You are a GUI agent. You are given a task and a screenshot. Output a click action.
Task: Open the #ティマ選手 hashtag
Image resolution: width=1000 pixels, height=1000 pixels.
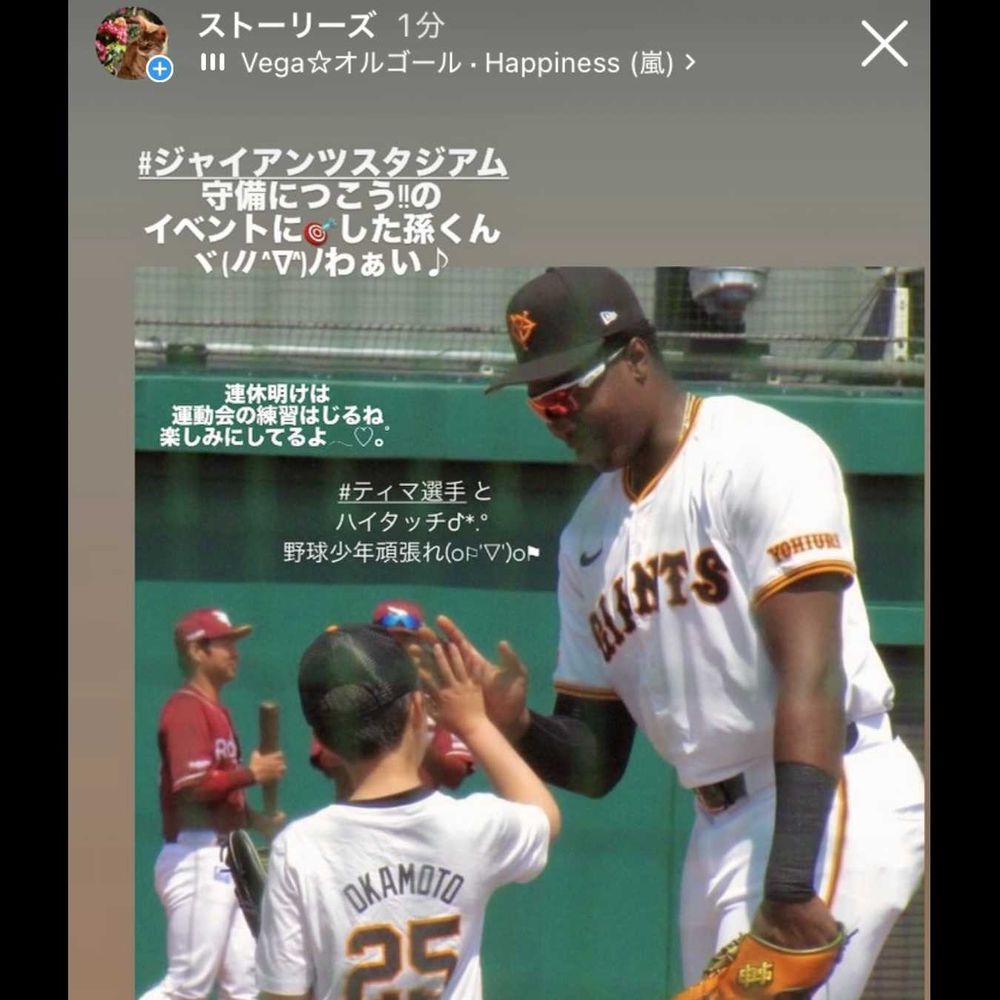coord(402,491)
